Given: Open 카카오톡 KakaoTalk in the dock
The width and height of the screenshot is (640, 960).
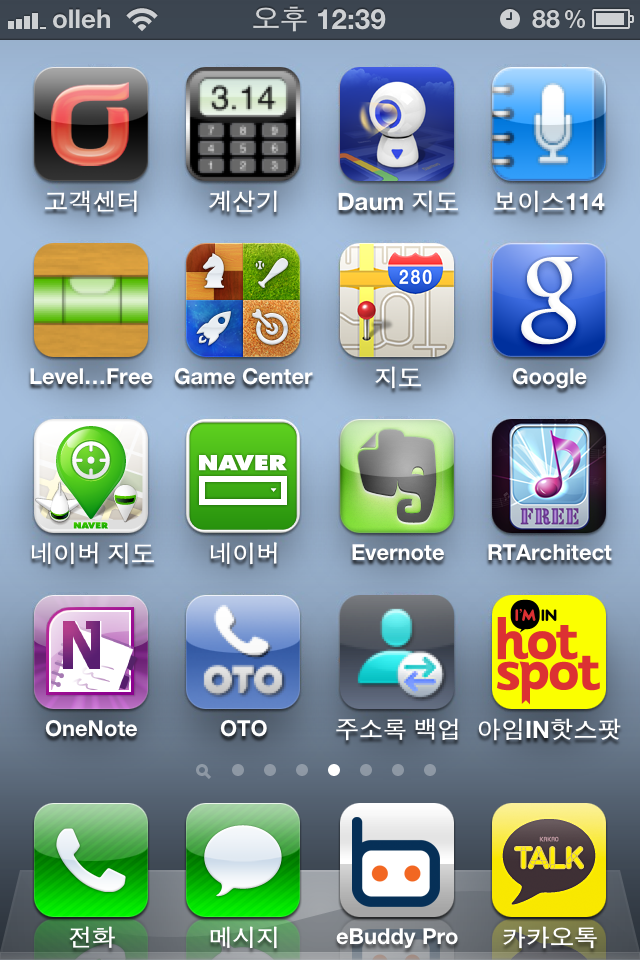Looking at the screenshot, I should (548, 860).
